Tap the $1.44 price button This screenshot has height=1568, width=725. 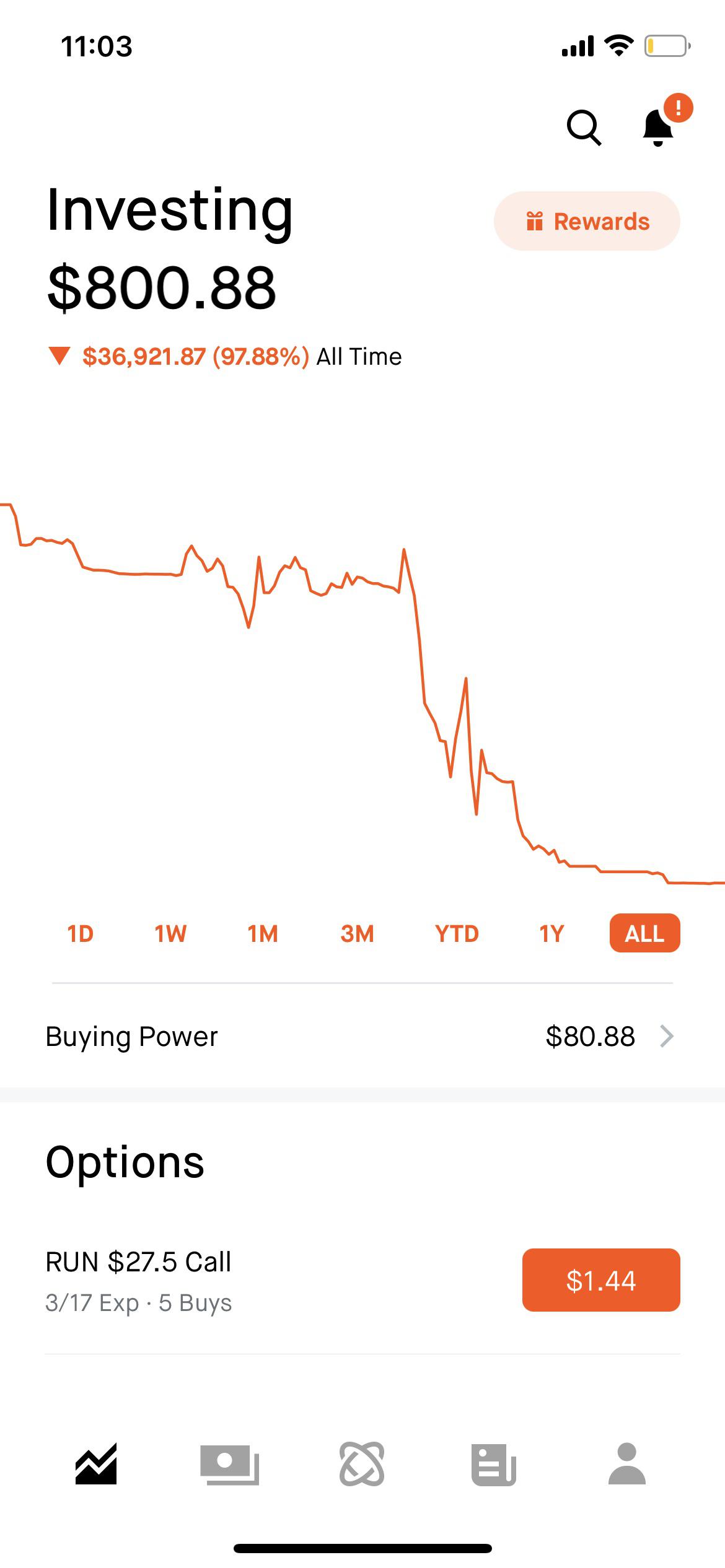point(600,1280)
